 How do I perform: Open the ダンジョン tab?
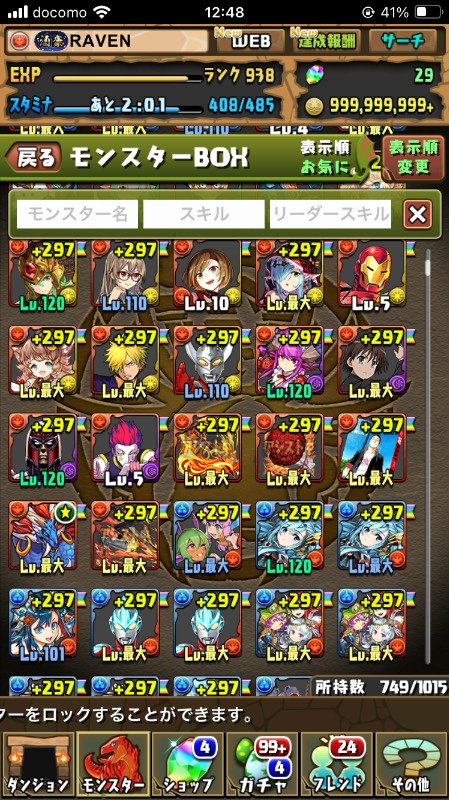37,765
